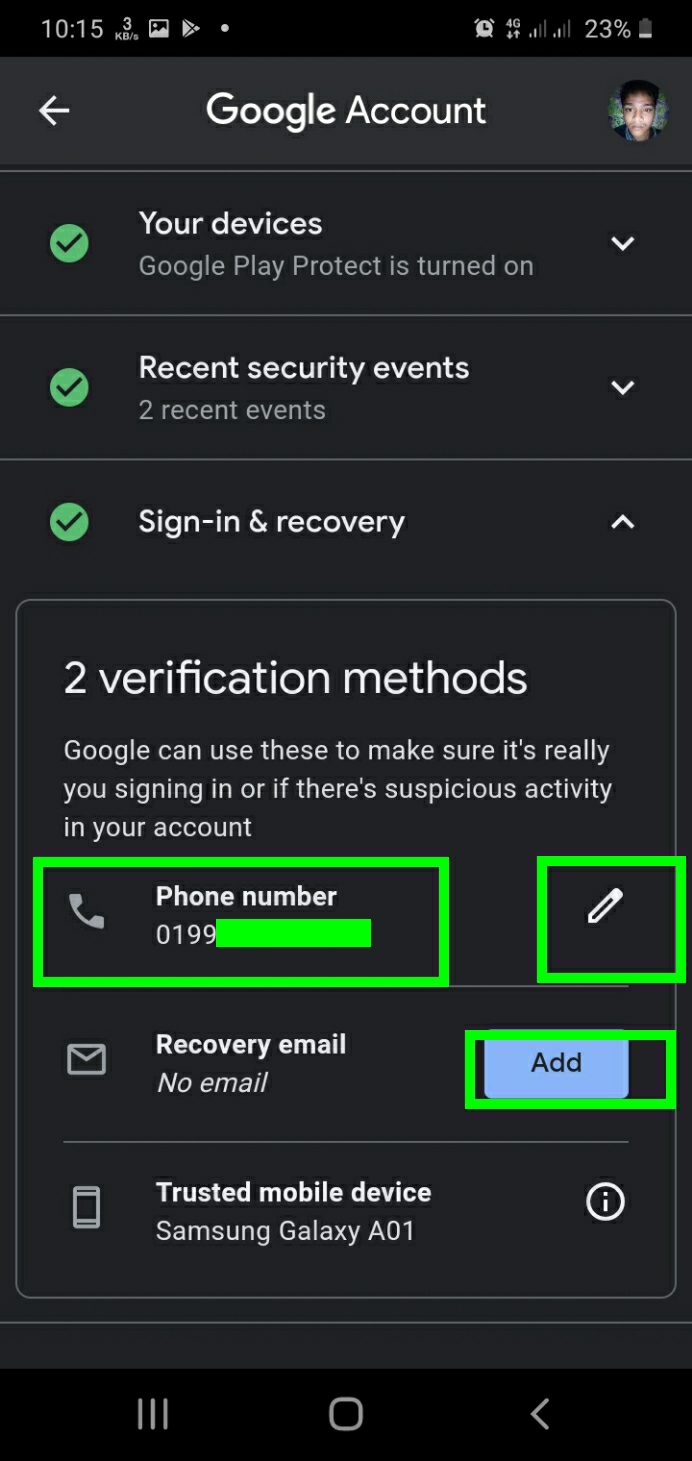Collapse the Sign-in & recovery section

coord(622,522)
